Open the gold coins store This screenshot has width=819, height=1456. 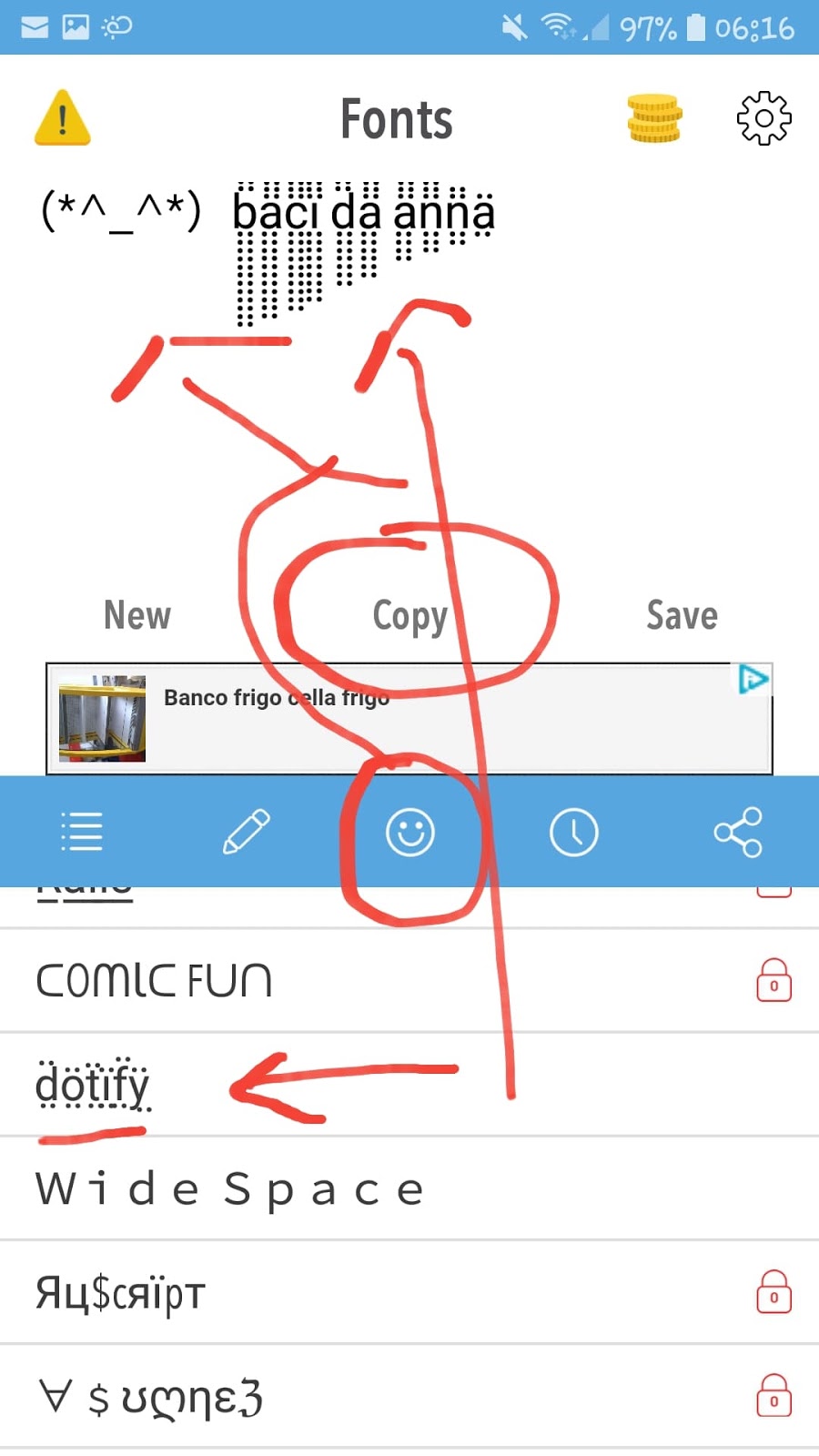pyautogui.click(x=653, y=118)
